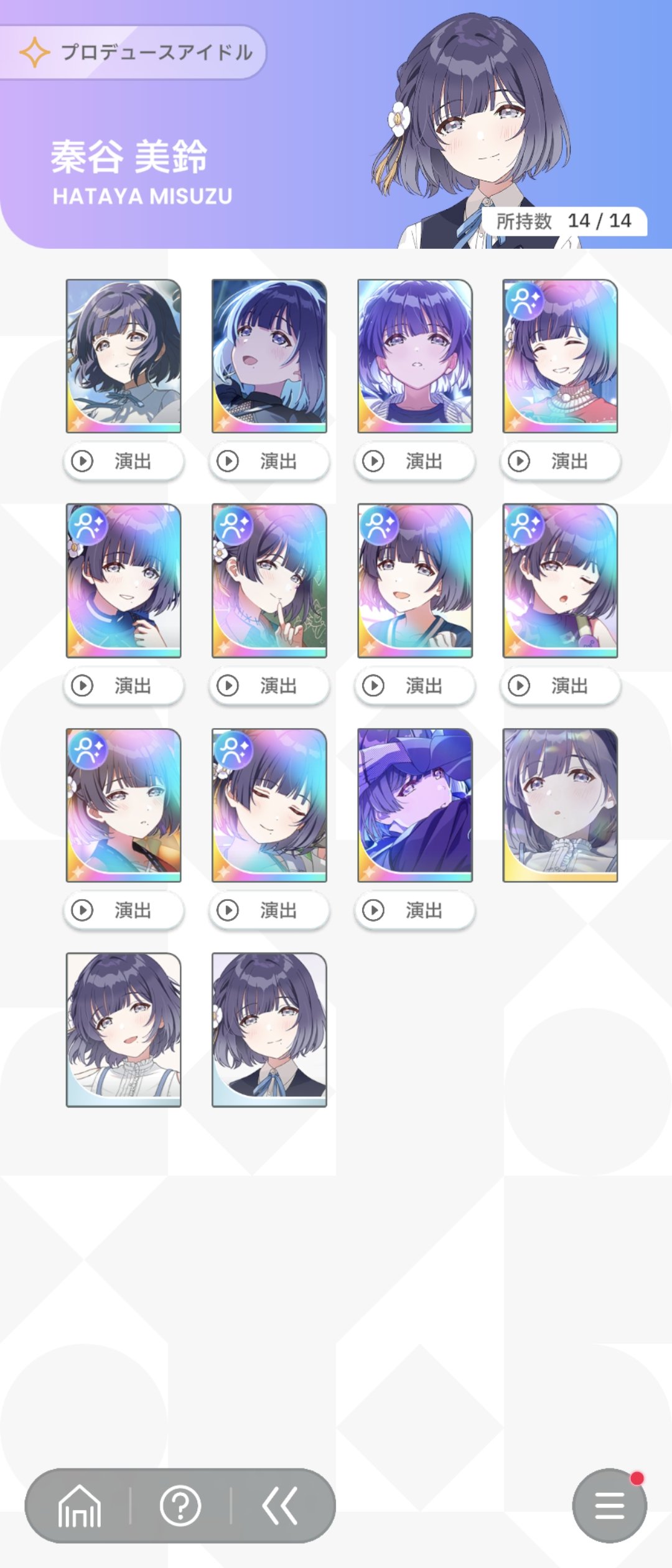Go to the home screen via house icon
The height and width of the screenshot is (1568, 672).
coord(80,1506)
